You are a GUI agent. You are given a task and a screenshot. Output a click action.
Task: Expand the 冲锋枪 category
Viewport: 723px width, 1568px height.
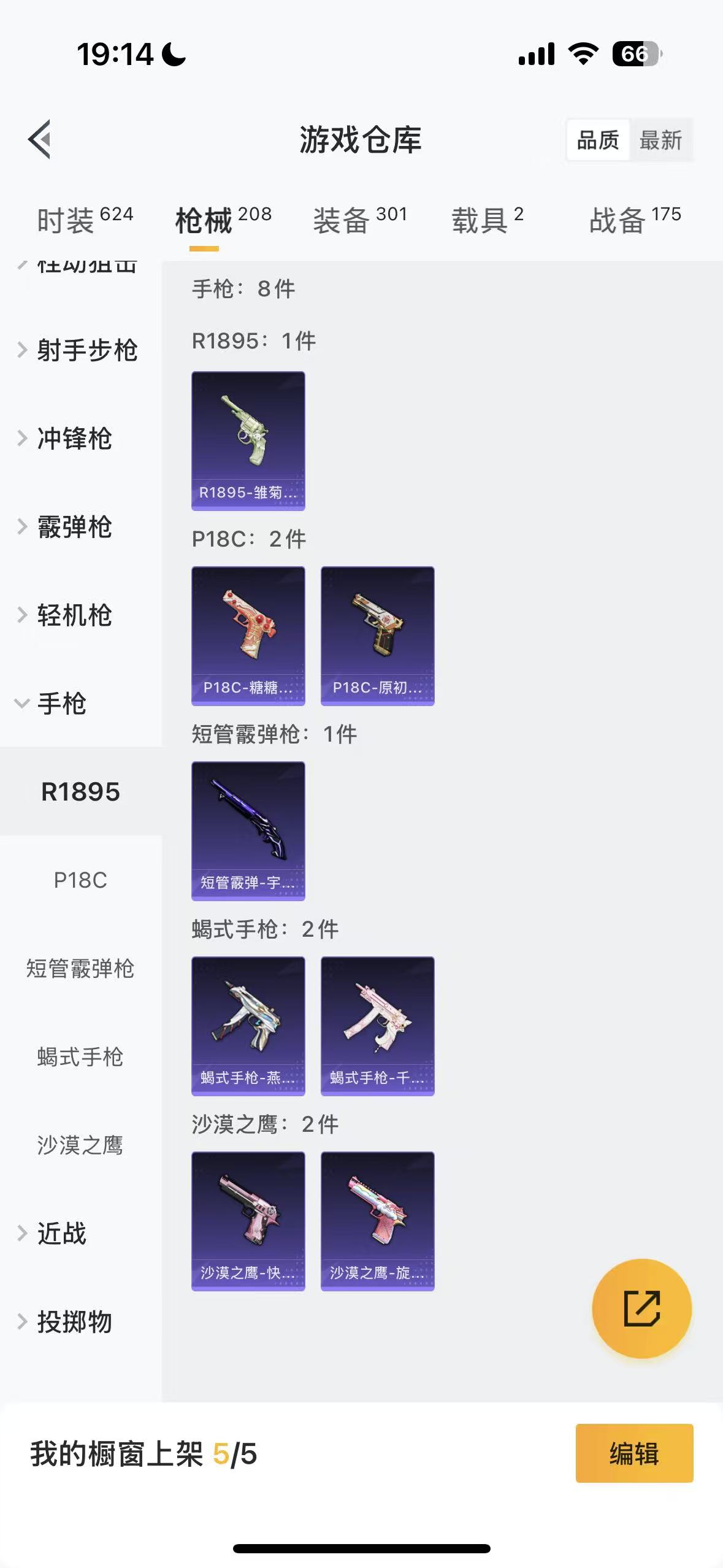tap(74, 439)
